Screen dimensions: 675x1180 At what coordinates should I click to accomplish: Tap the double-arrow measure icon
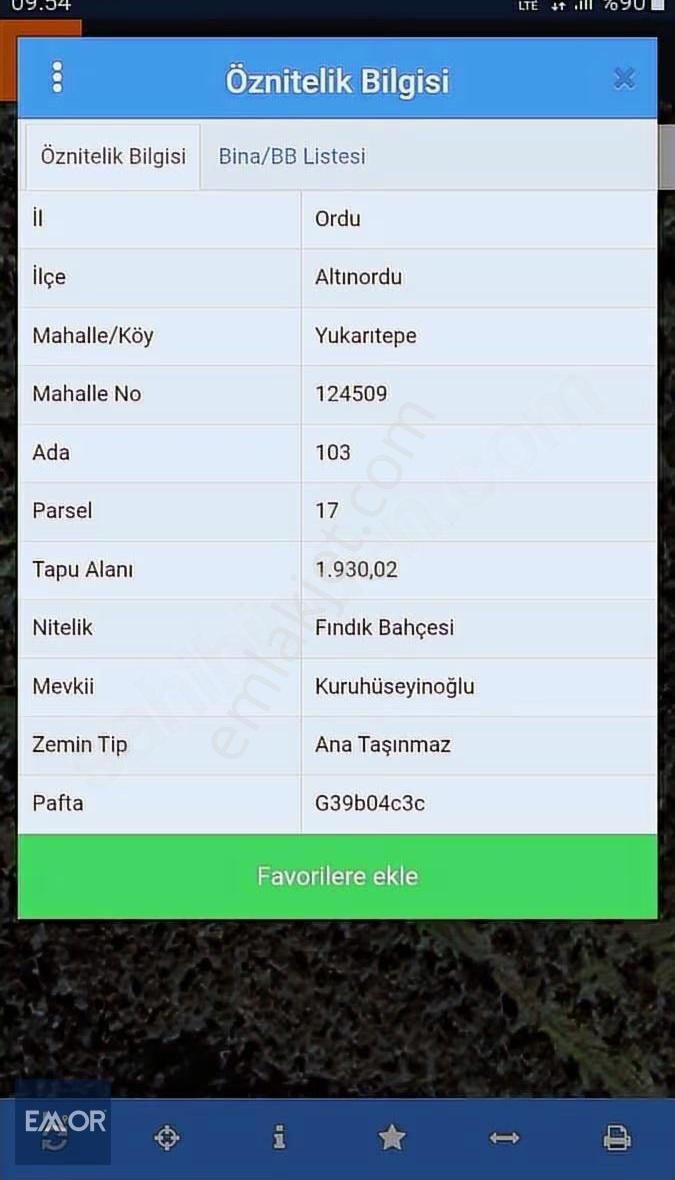click(504, 1137)
